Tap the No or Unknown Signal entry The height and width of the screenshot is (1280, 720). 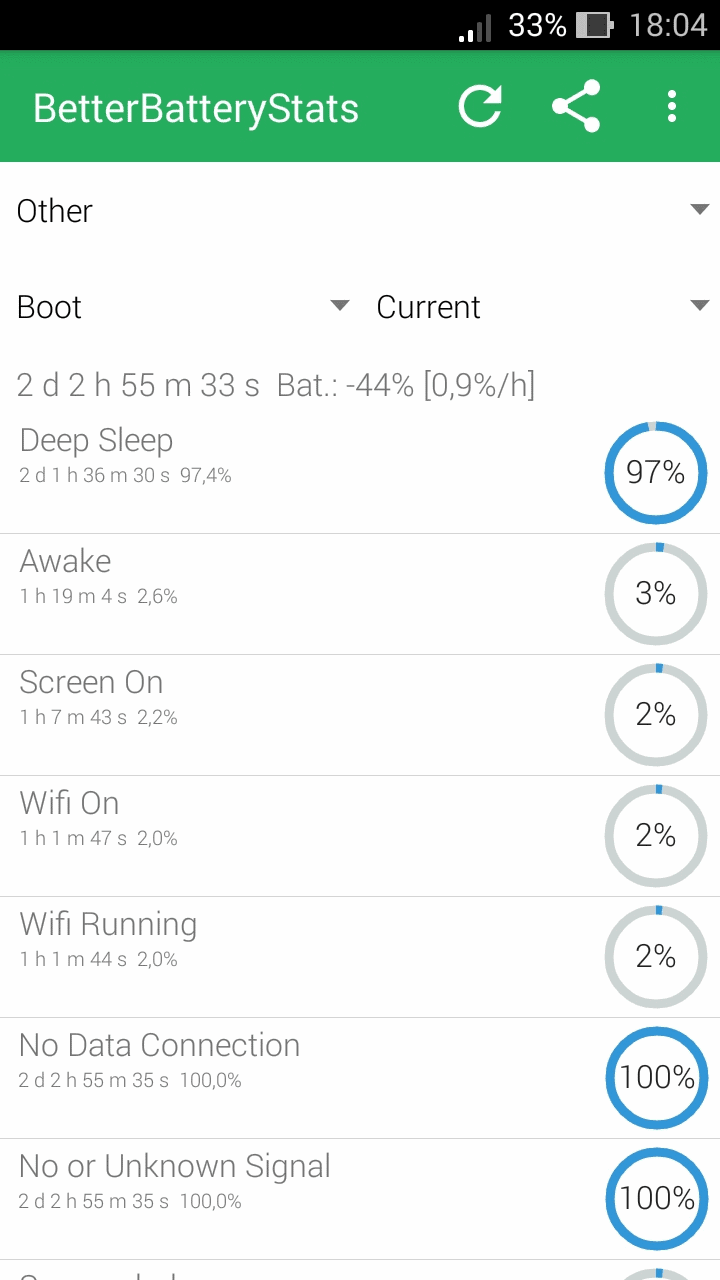click(360, 1199)
